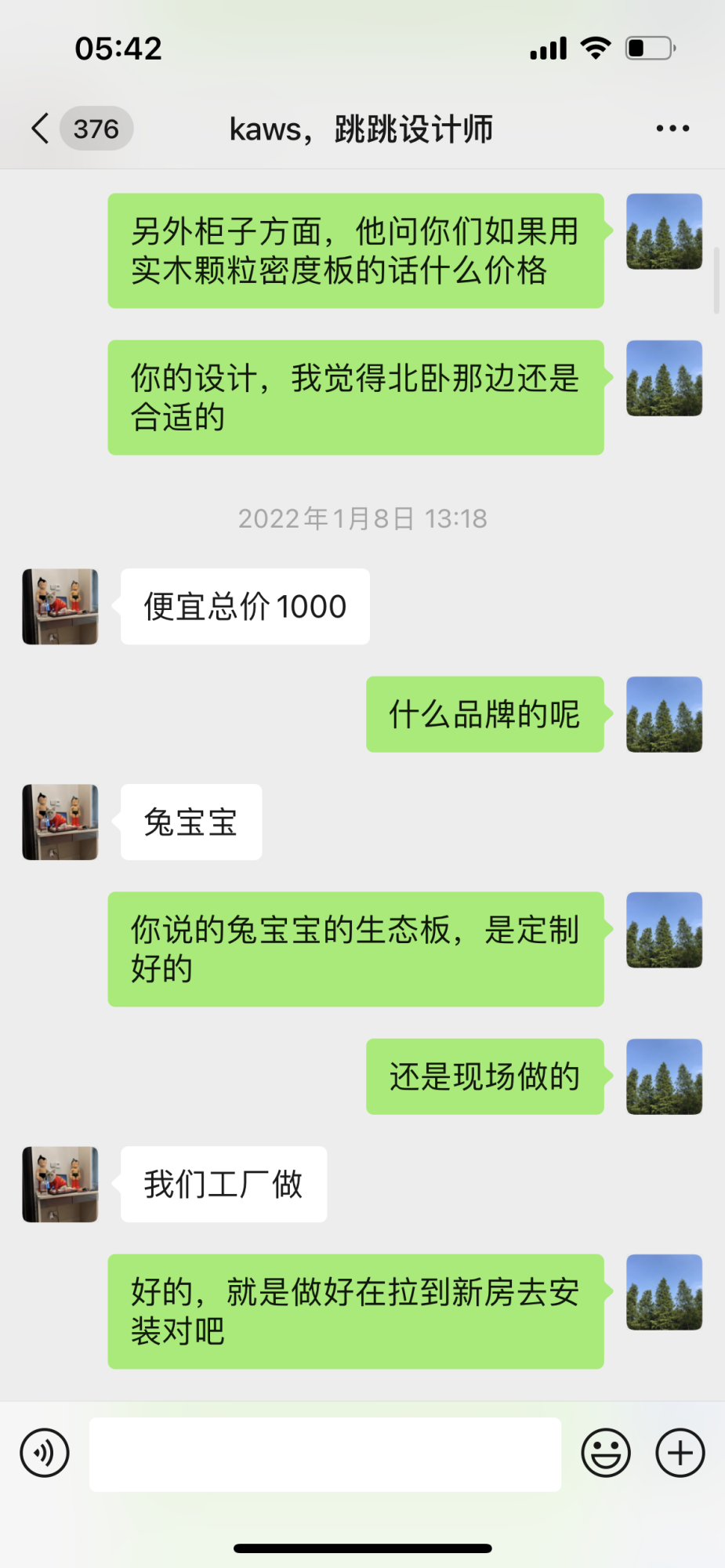
Task: Open contact avatar beside 便宜总价1000
Action: coord(60,607)
